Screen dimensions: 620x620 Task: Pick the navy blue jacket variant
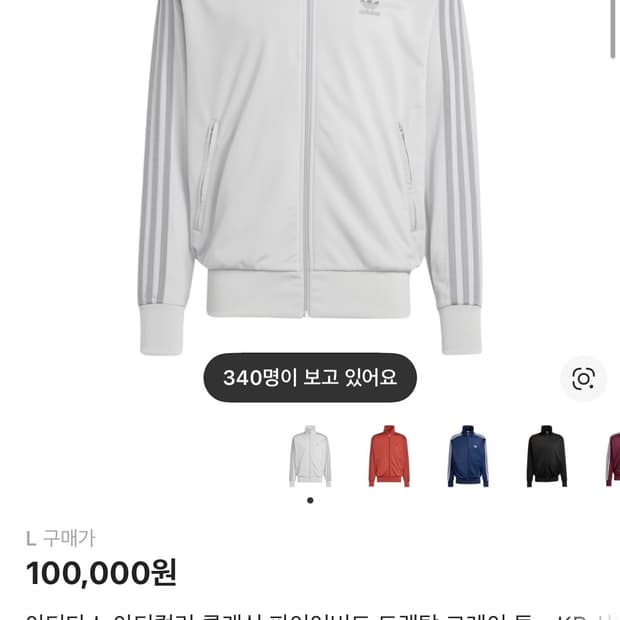click(x=468, y=456)
